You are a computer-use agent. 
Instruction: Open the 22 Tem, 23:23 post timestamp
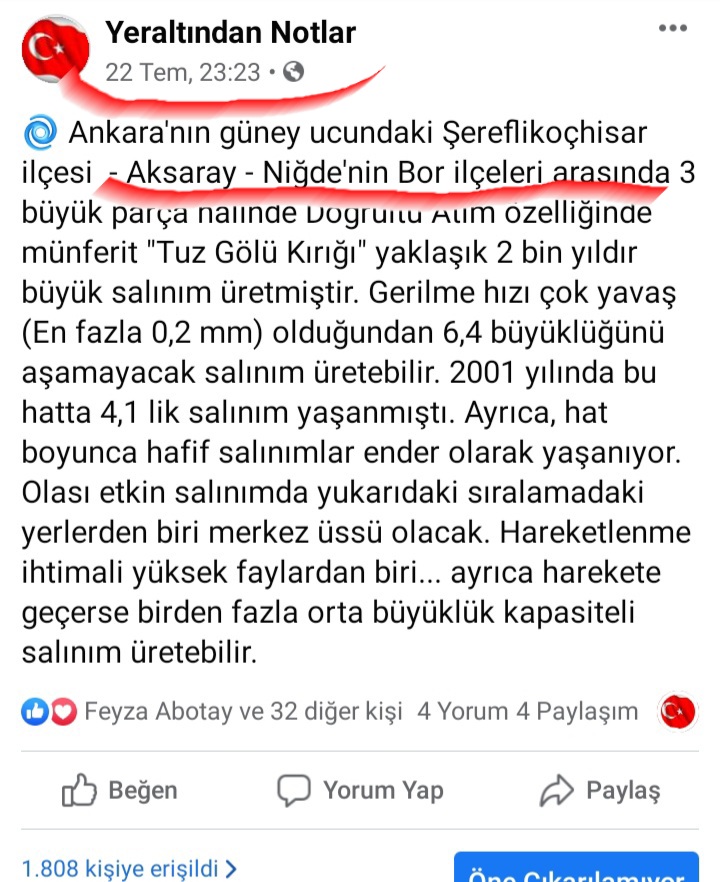pyautogui.click(x=183, y=72)
